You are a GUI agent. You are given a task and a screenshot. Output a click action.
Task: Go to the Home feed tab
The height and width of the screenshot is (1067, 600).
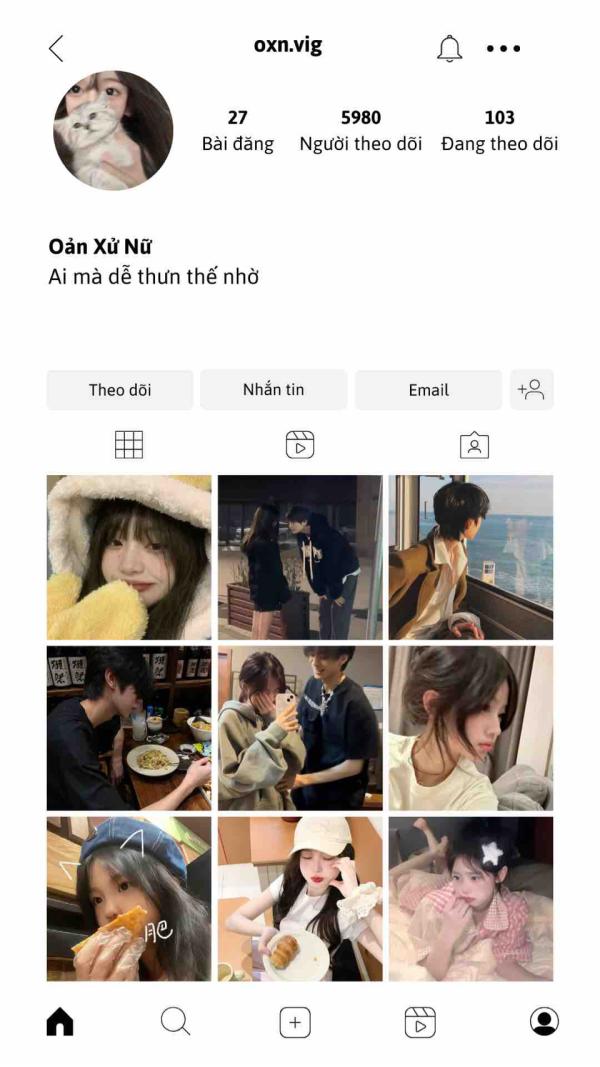(60, 1021)
